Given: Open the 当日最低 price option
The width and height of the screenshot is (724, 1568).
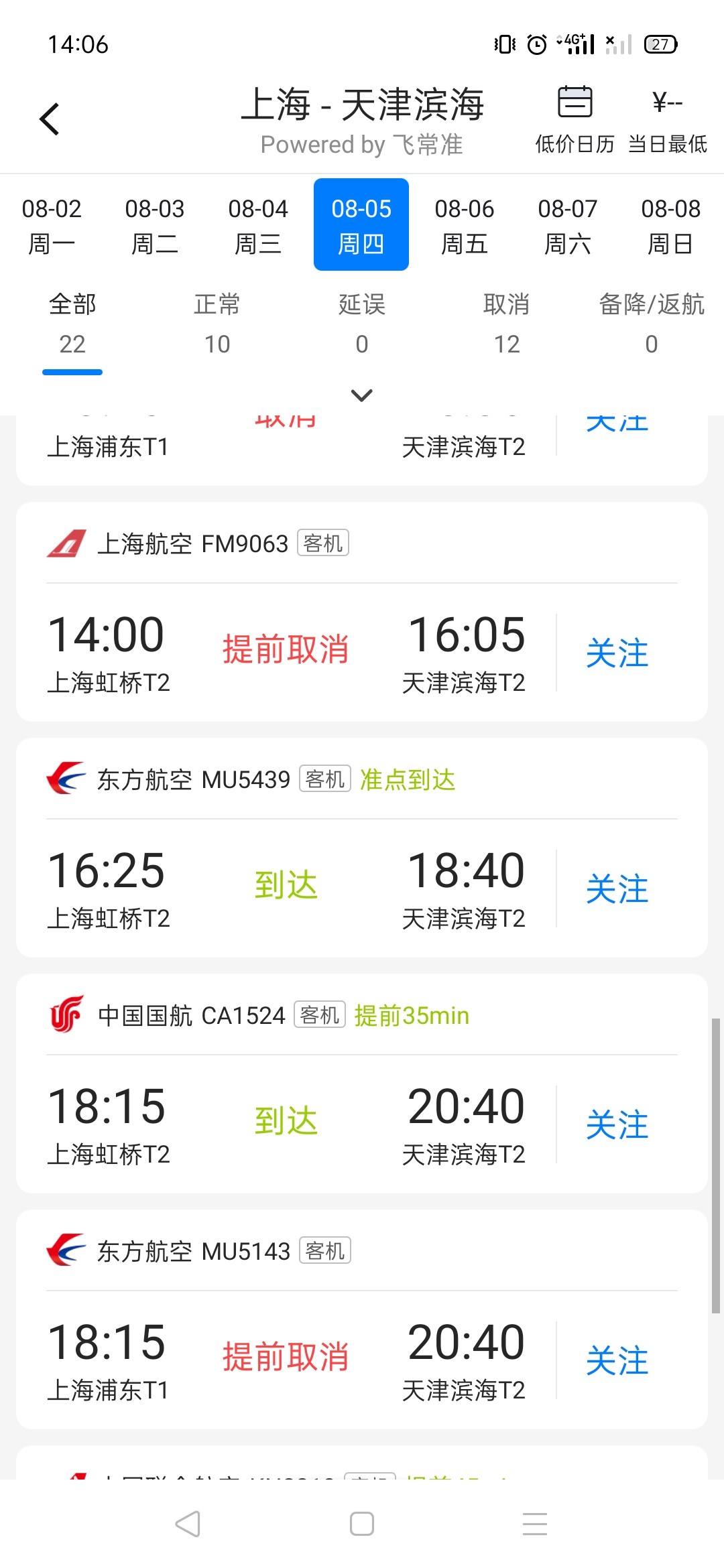Looking at the screenshot, I should click(x=667, y=120).
